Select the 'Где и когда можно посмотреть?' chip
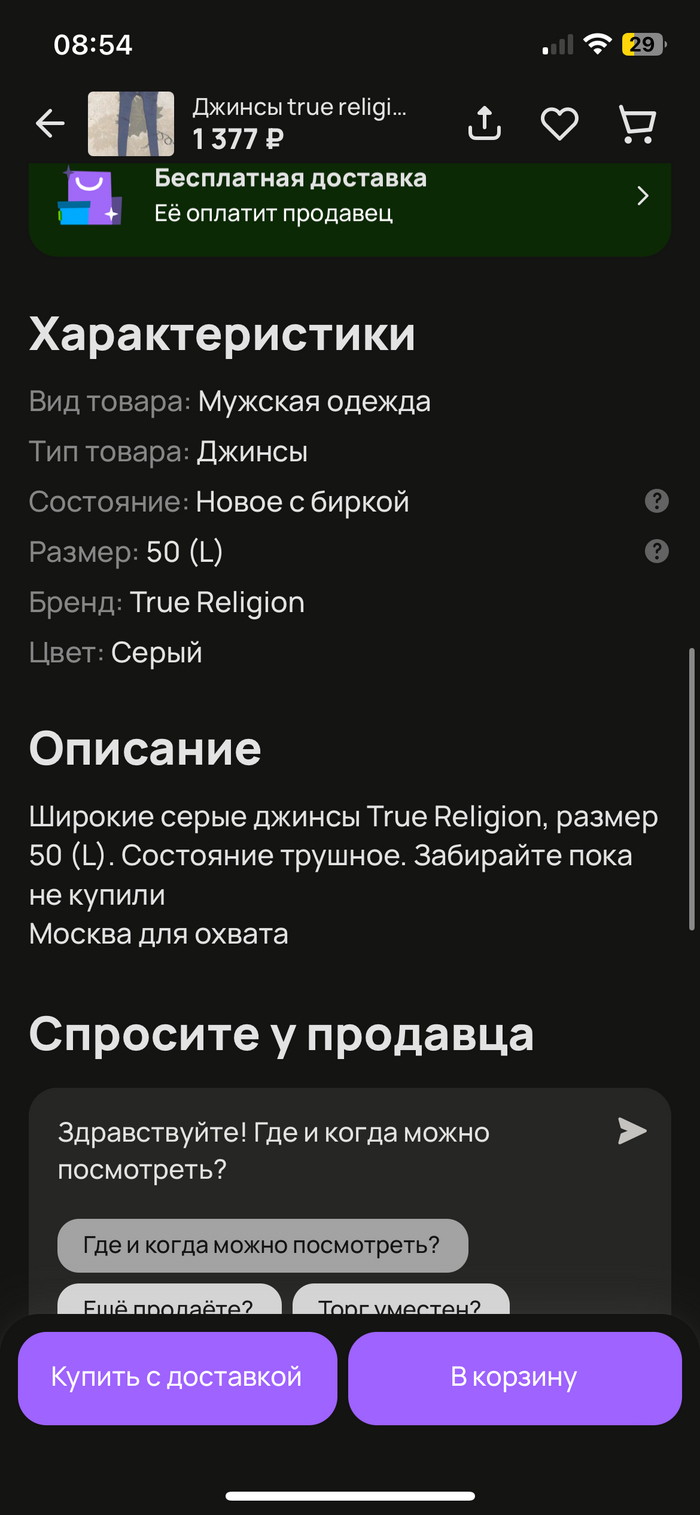 262,1245
